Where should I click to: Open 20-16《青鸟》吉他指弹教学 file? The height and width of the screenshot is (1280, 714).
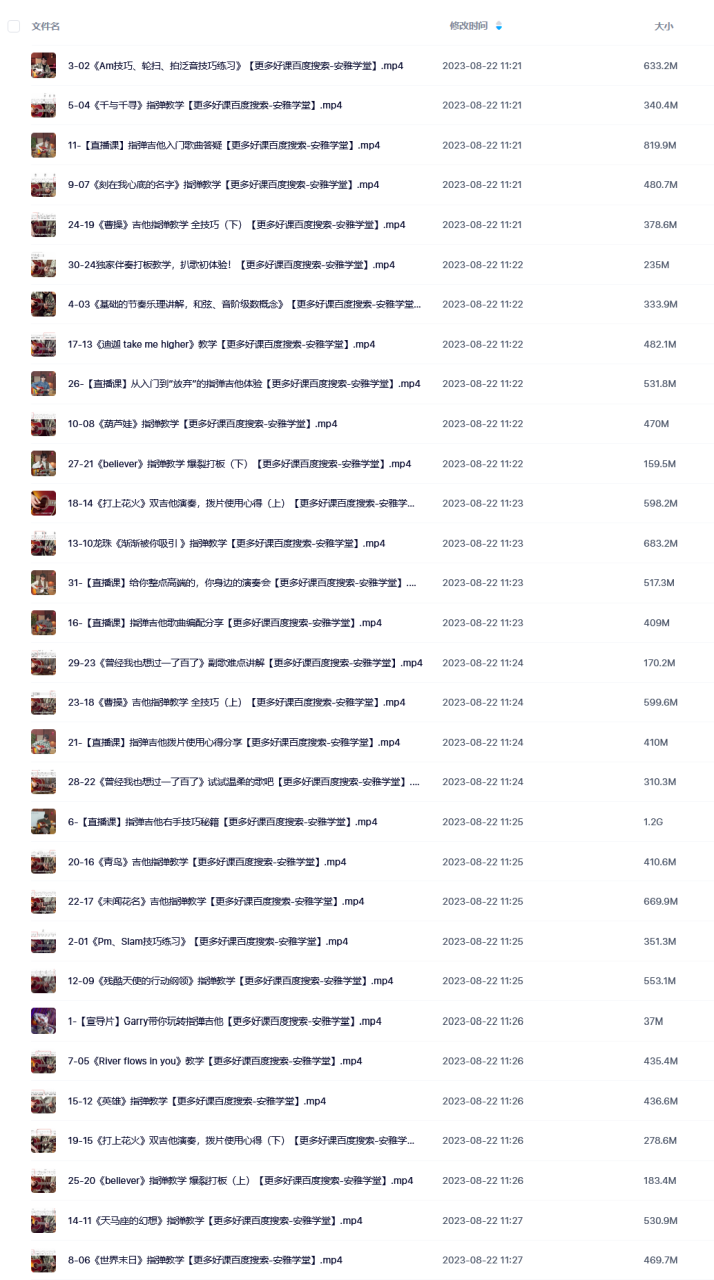click(207, 862)
